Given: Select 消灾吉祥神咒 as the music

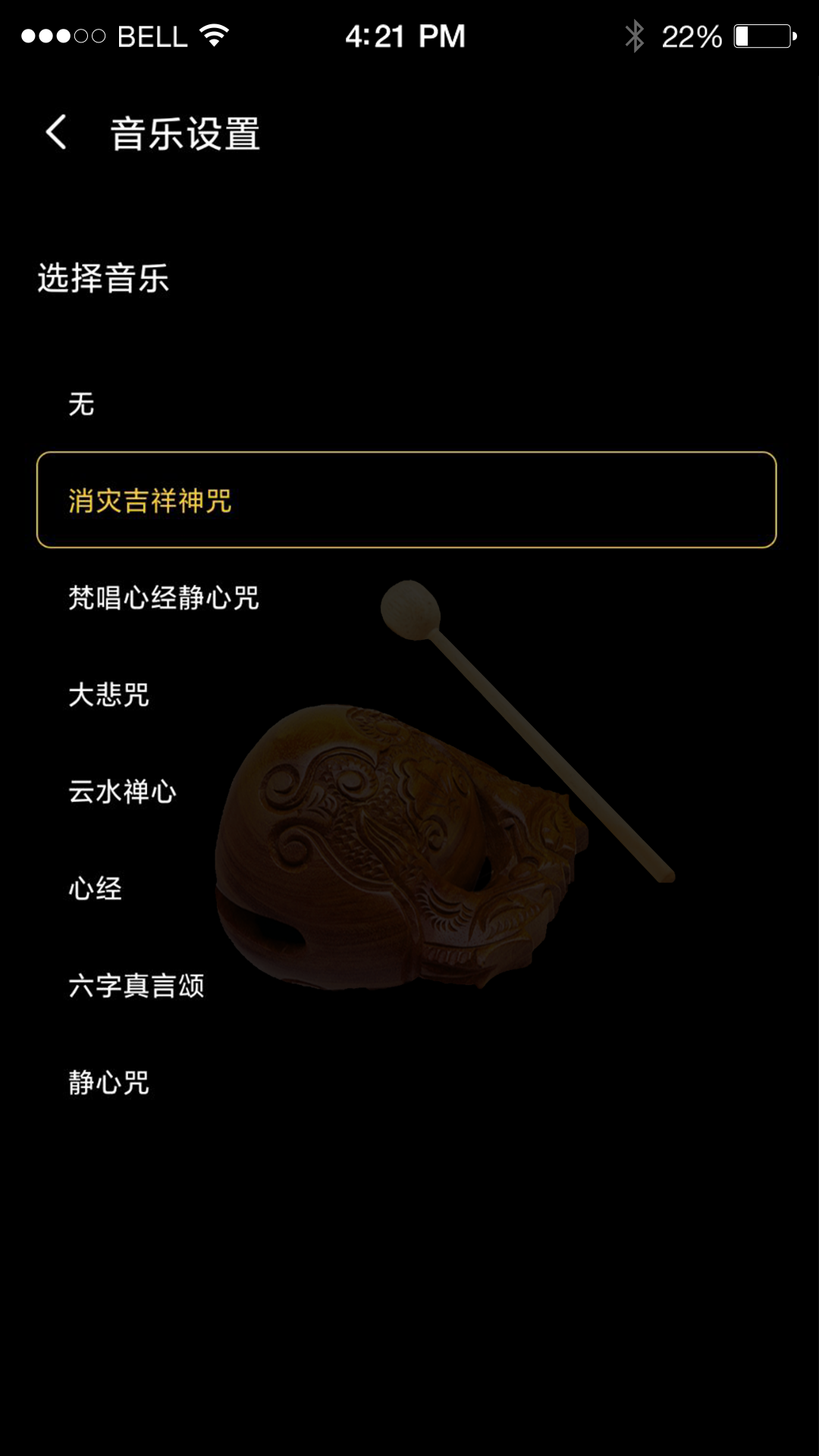Looking at the screenshot, I should click(x=150, y=500).
